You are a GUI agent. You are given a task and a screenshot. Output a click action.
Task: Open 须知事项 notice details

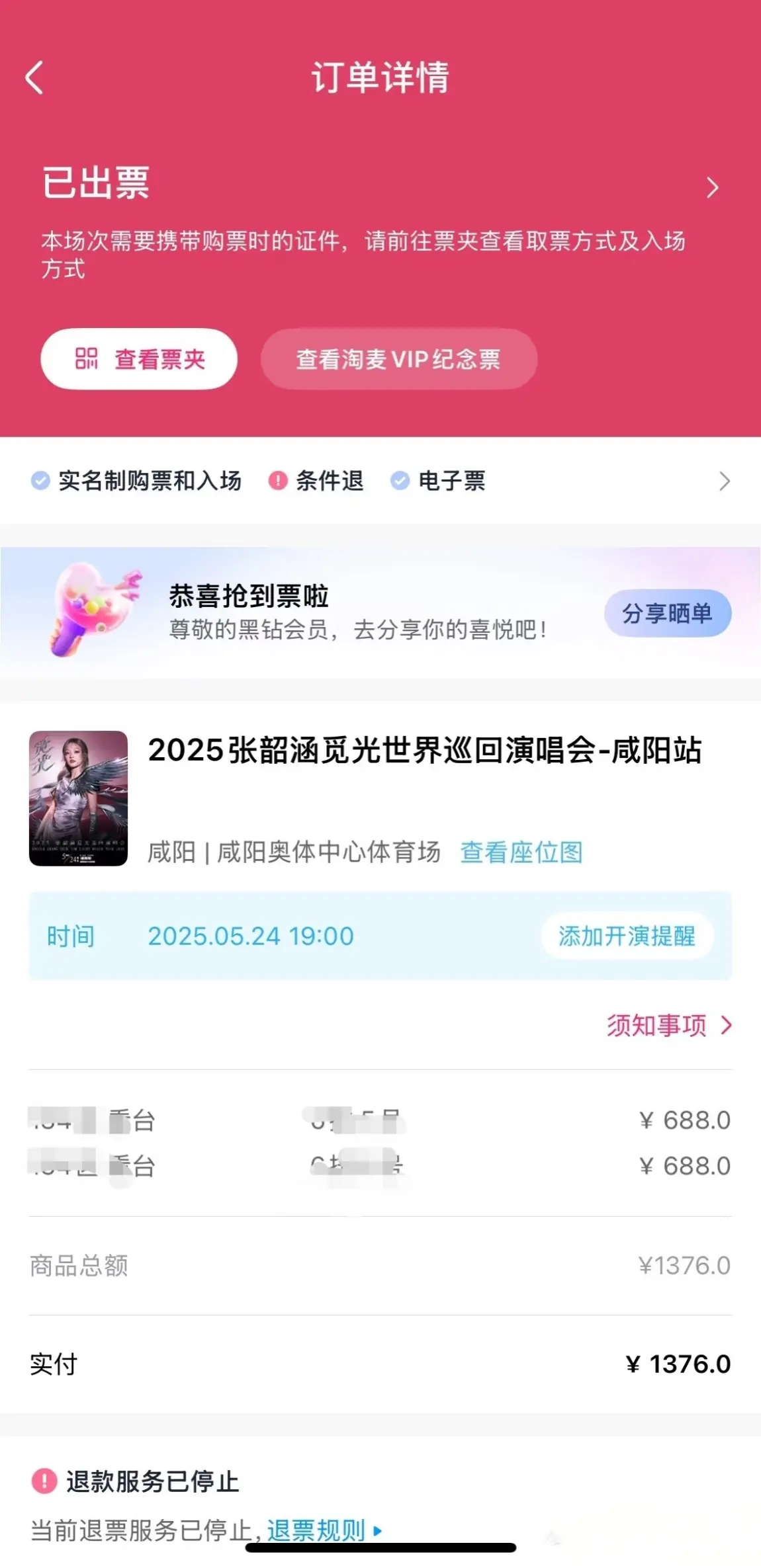tap(668, 1025)
